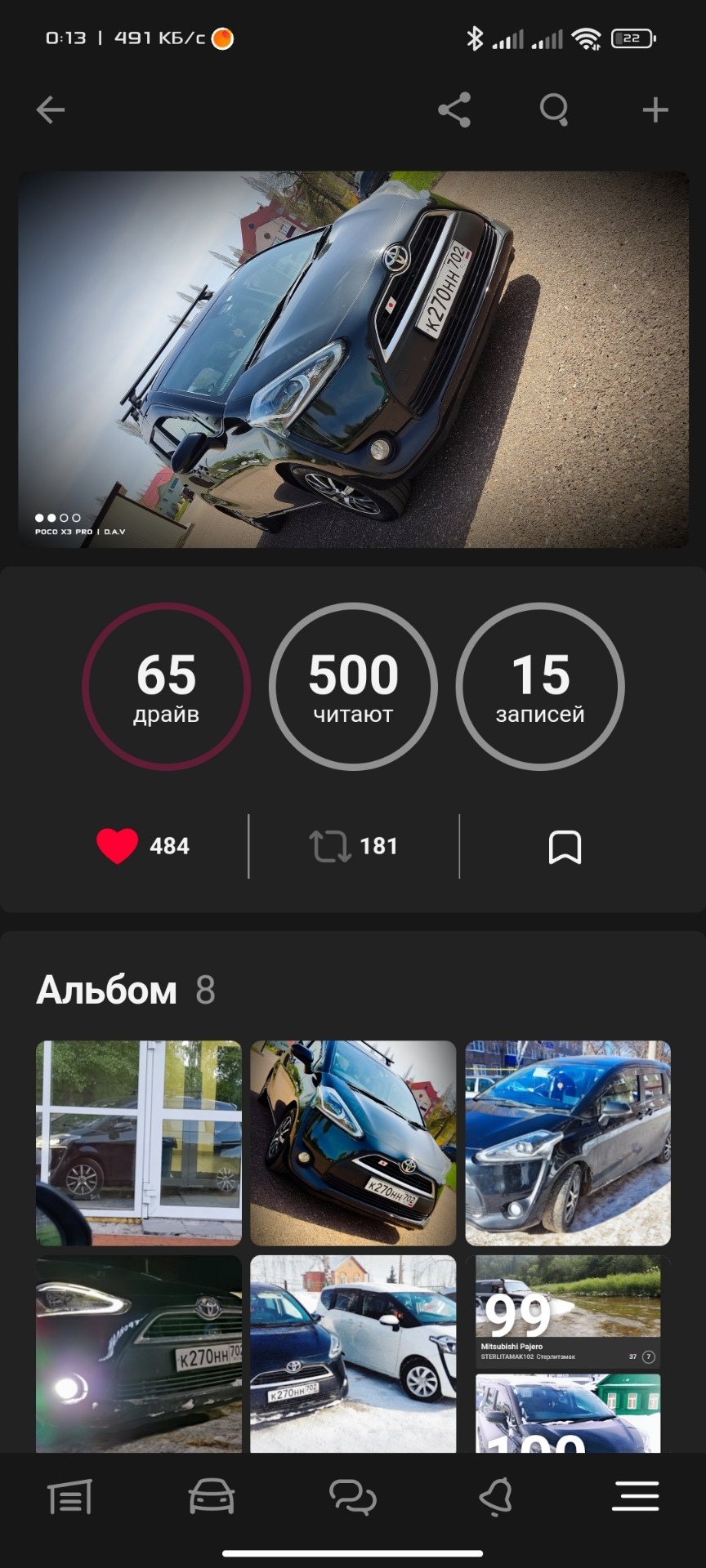Toggle the repost icon showing 181
The image size is (706, 1568).
coord(330,846)
